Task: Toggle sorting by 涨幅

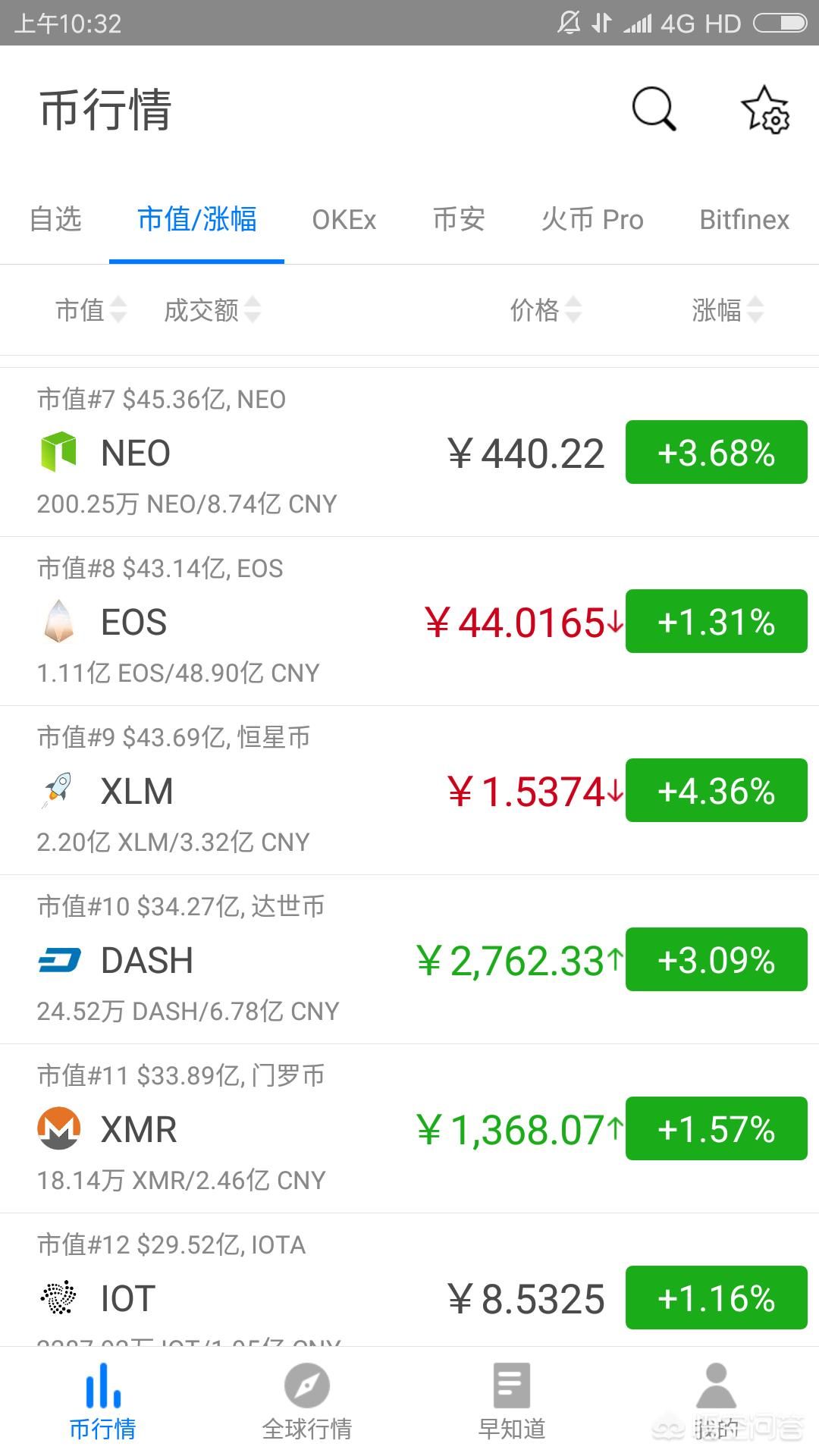Action: pyautogui.click(x=724, y=310)
